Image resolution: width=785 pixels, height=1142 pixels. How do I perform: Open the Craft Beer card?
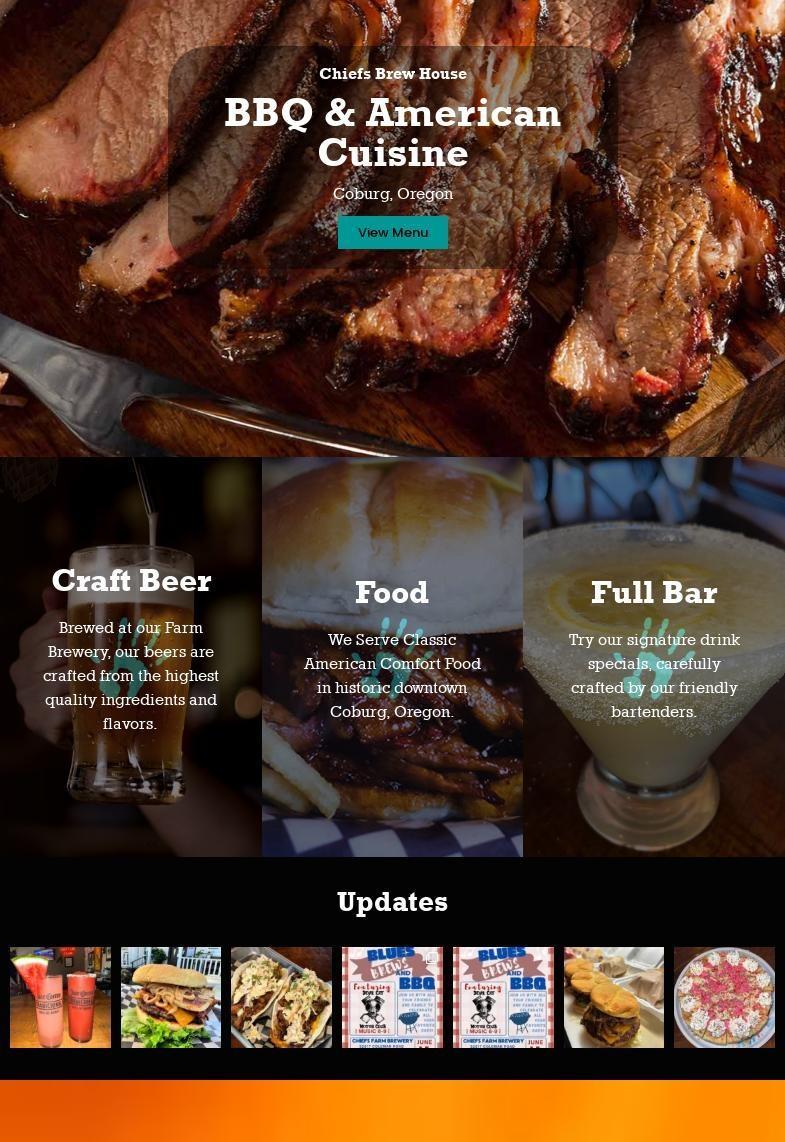131,656
